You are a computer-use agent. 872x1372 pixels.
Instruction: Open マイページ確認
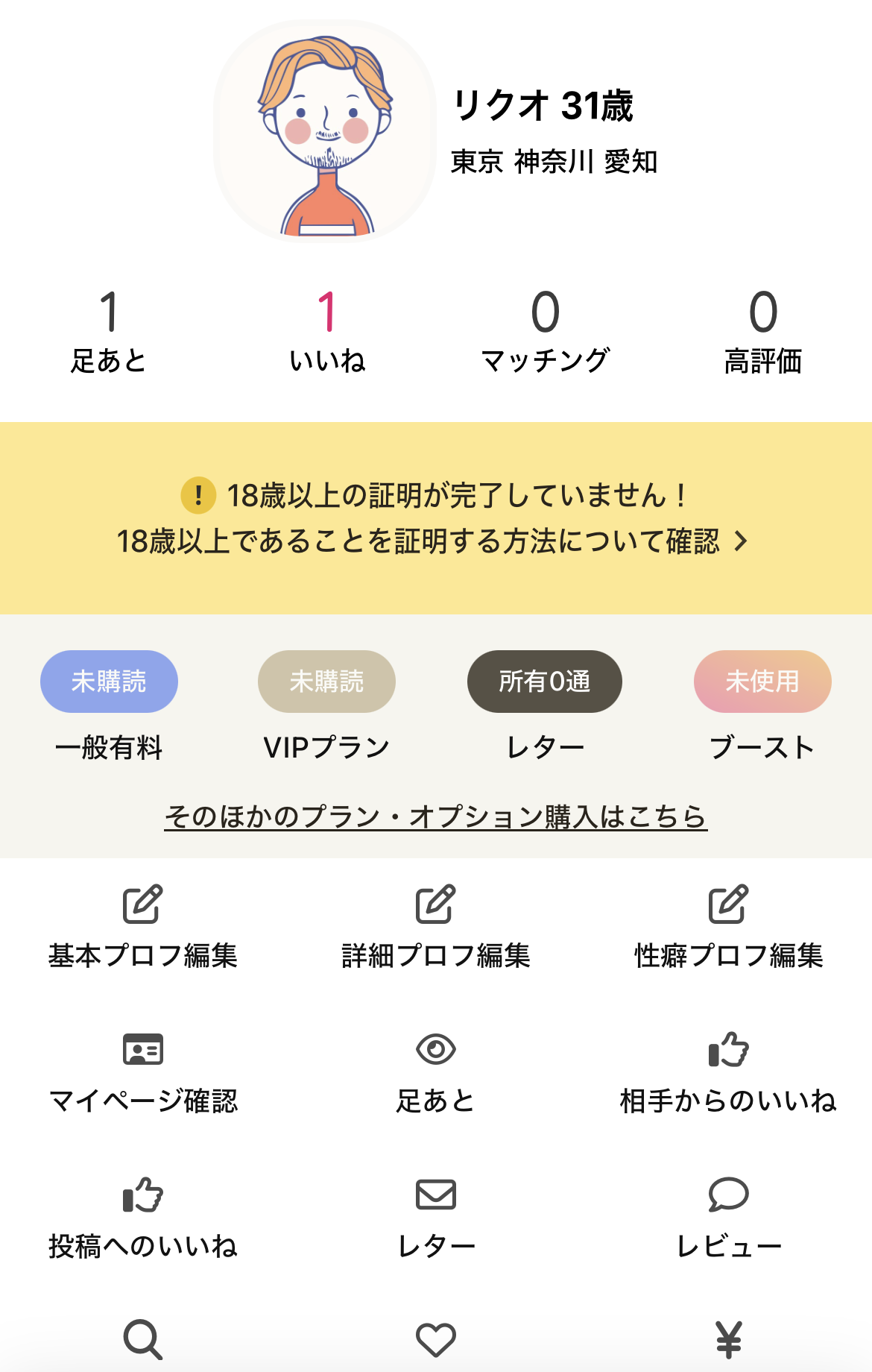click(x=143, y=1073)
